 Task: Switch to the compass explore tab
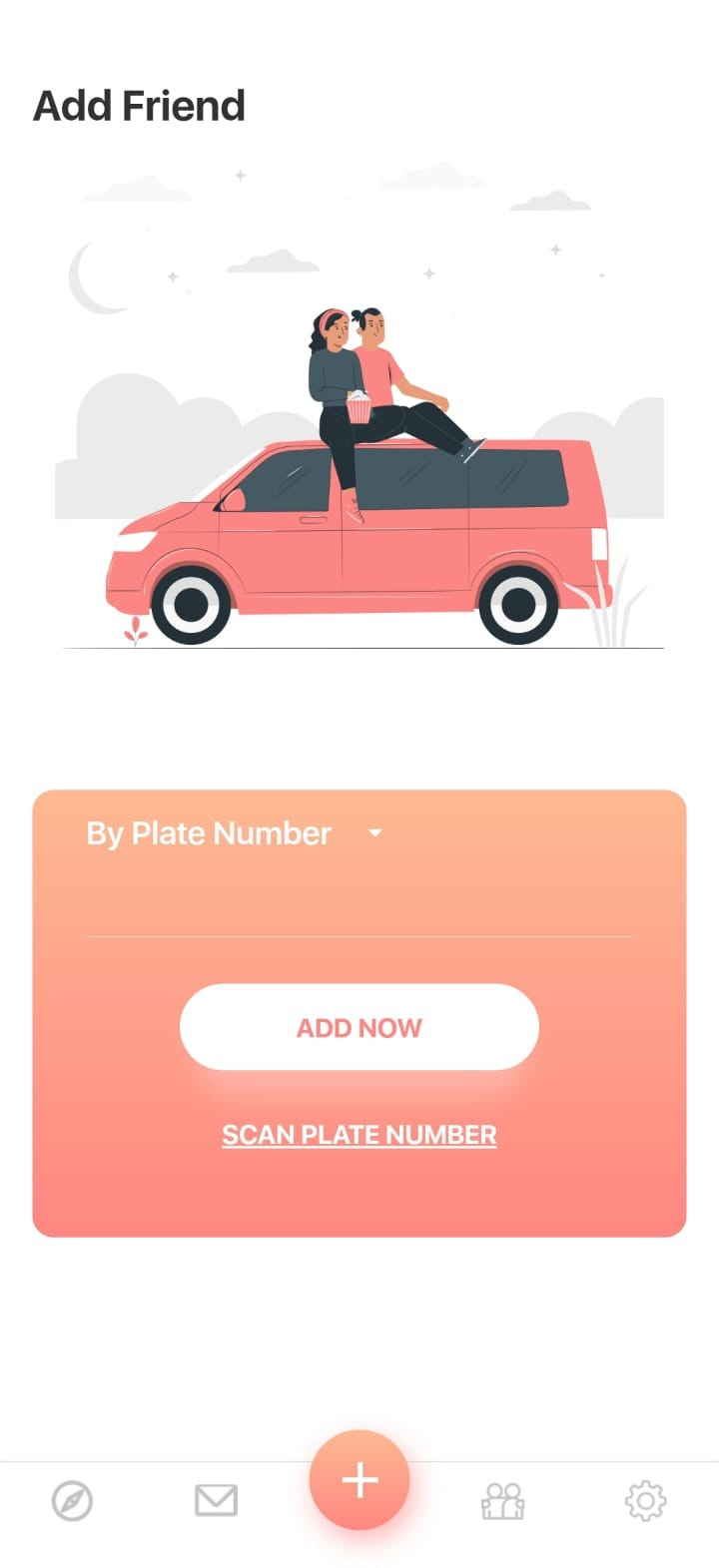pos(72,1500)
